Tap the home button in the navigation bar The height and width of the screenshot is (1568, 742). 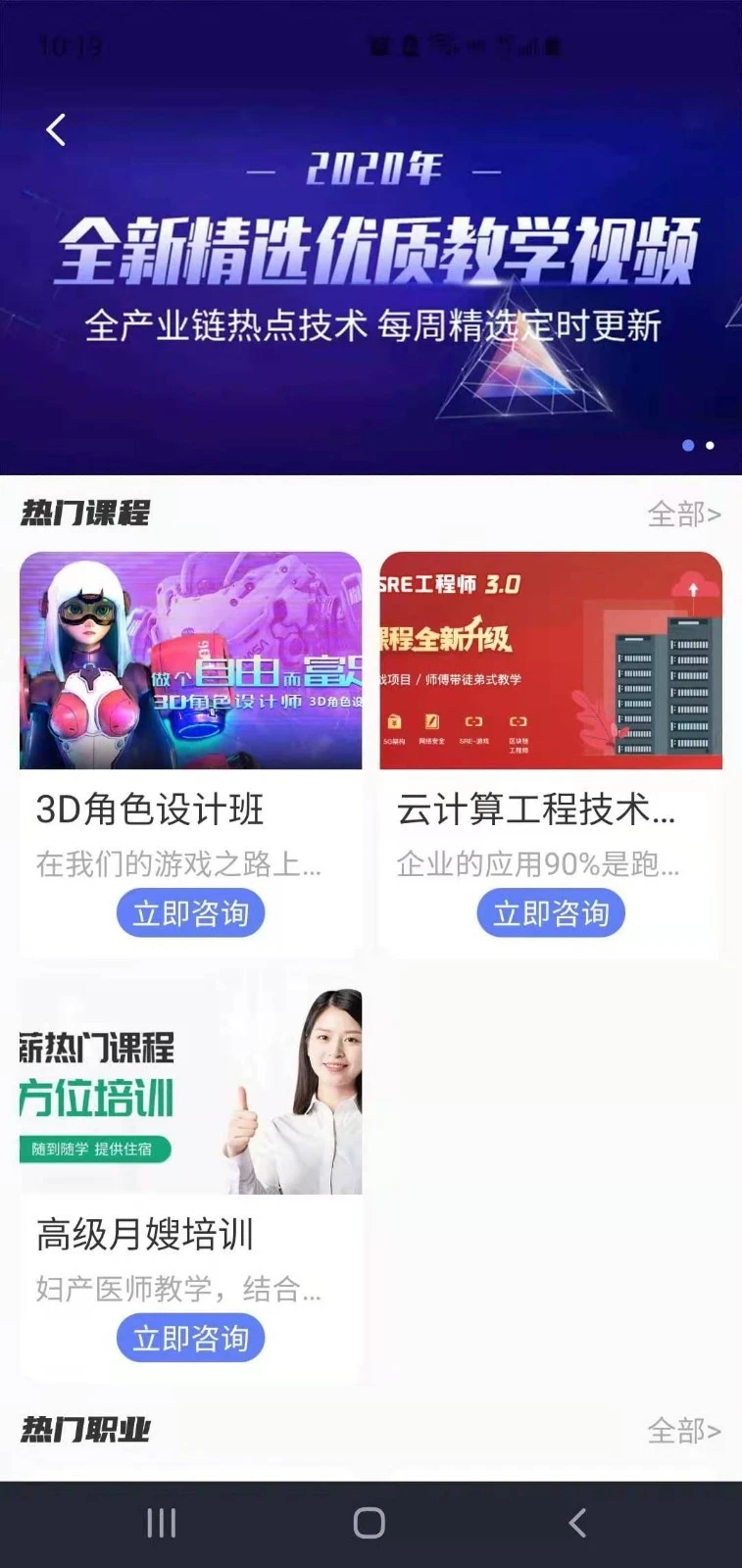tap(371, 1523)
